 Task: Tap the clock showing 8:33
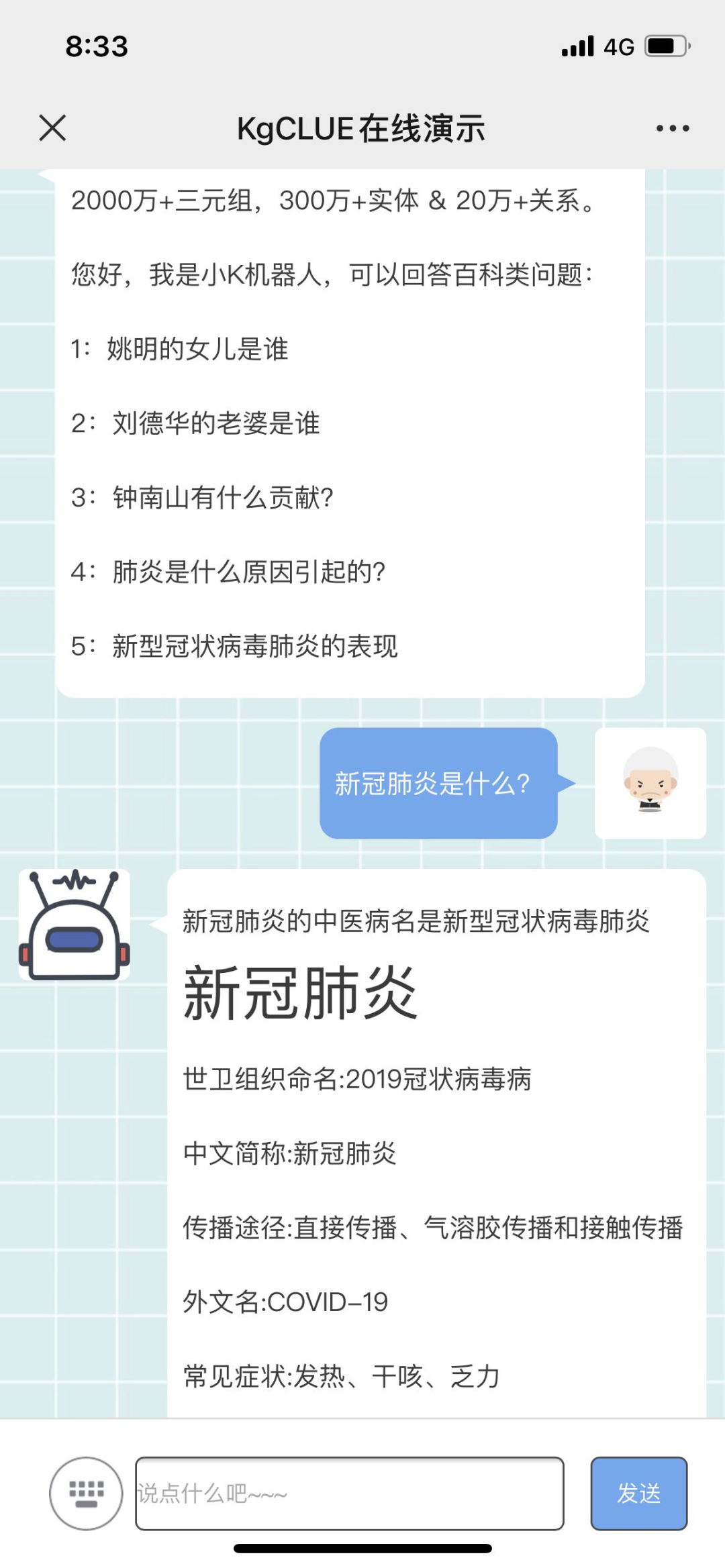pyautogui.click(x=97, y=46)
